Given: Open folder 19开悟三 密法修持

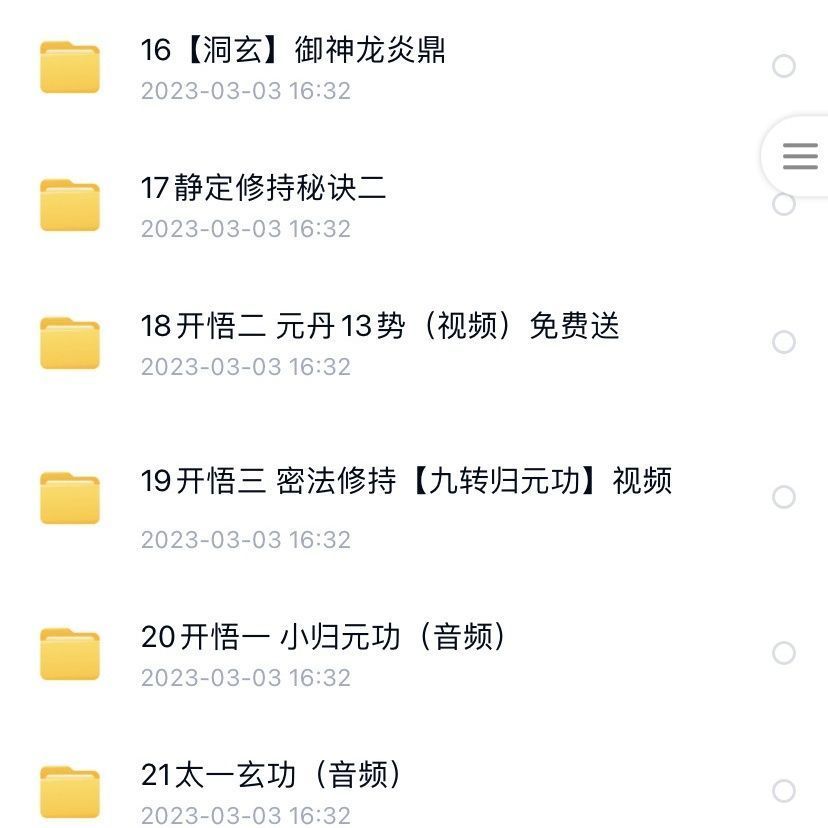Looking at the screenshot, I should pyautogui.click(x=405, y=481).
